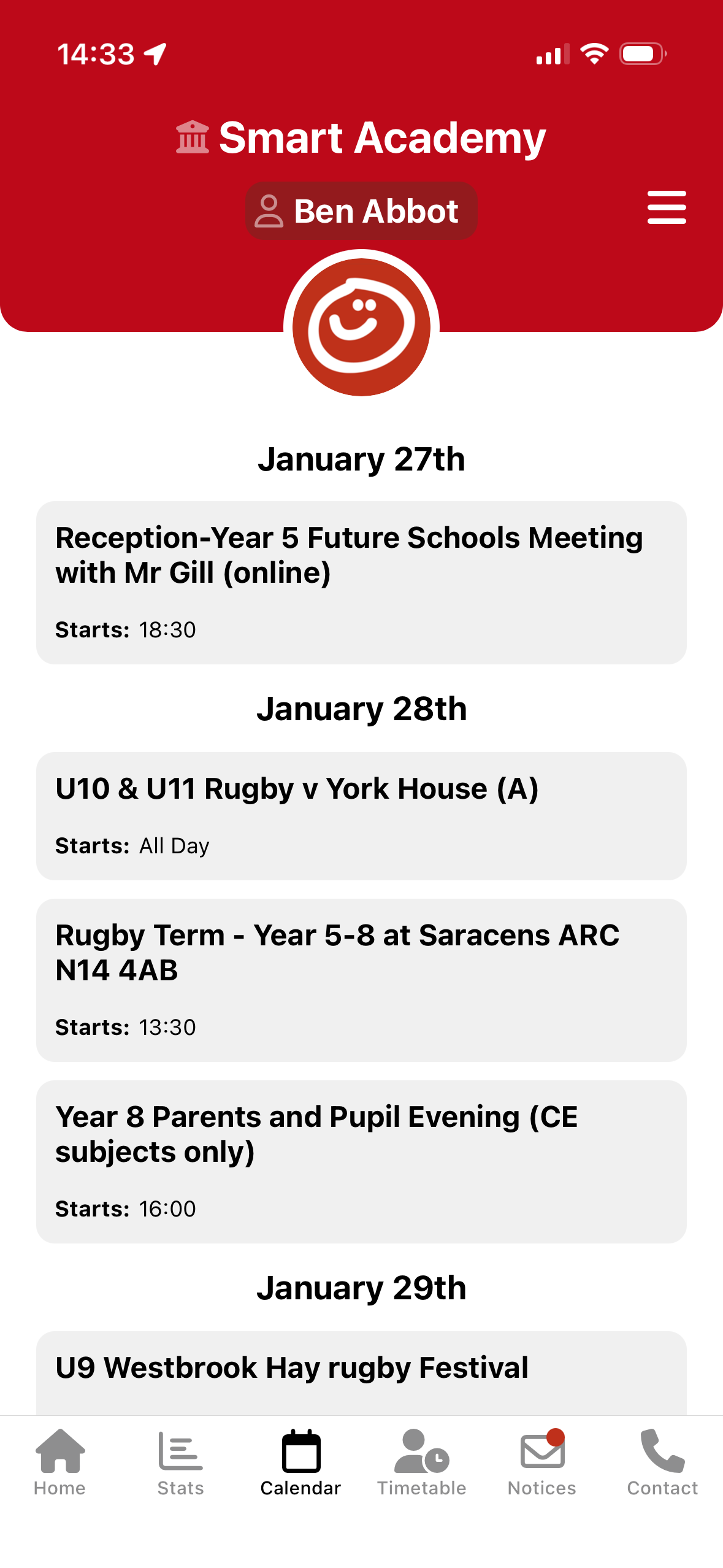Viewport: 723px width, 1568px height.
Task: Open the hamburger menu
Action: point(666,207)
